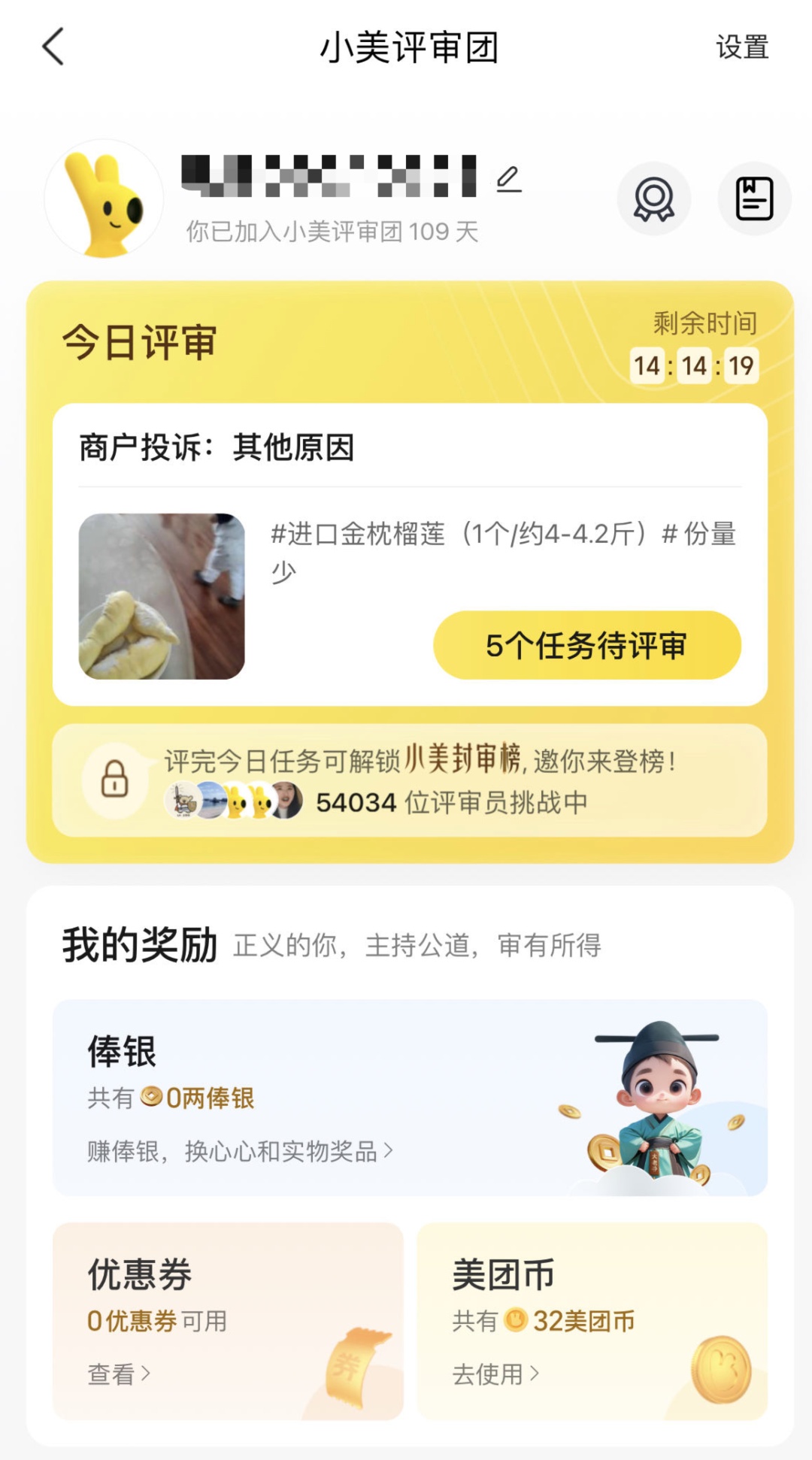Open the locked 小美封审榜 ranking banner
Image resolution: width=812 pixels, height=1460 pixels.
coord(410,780)
